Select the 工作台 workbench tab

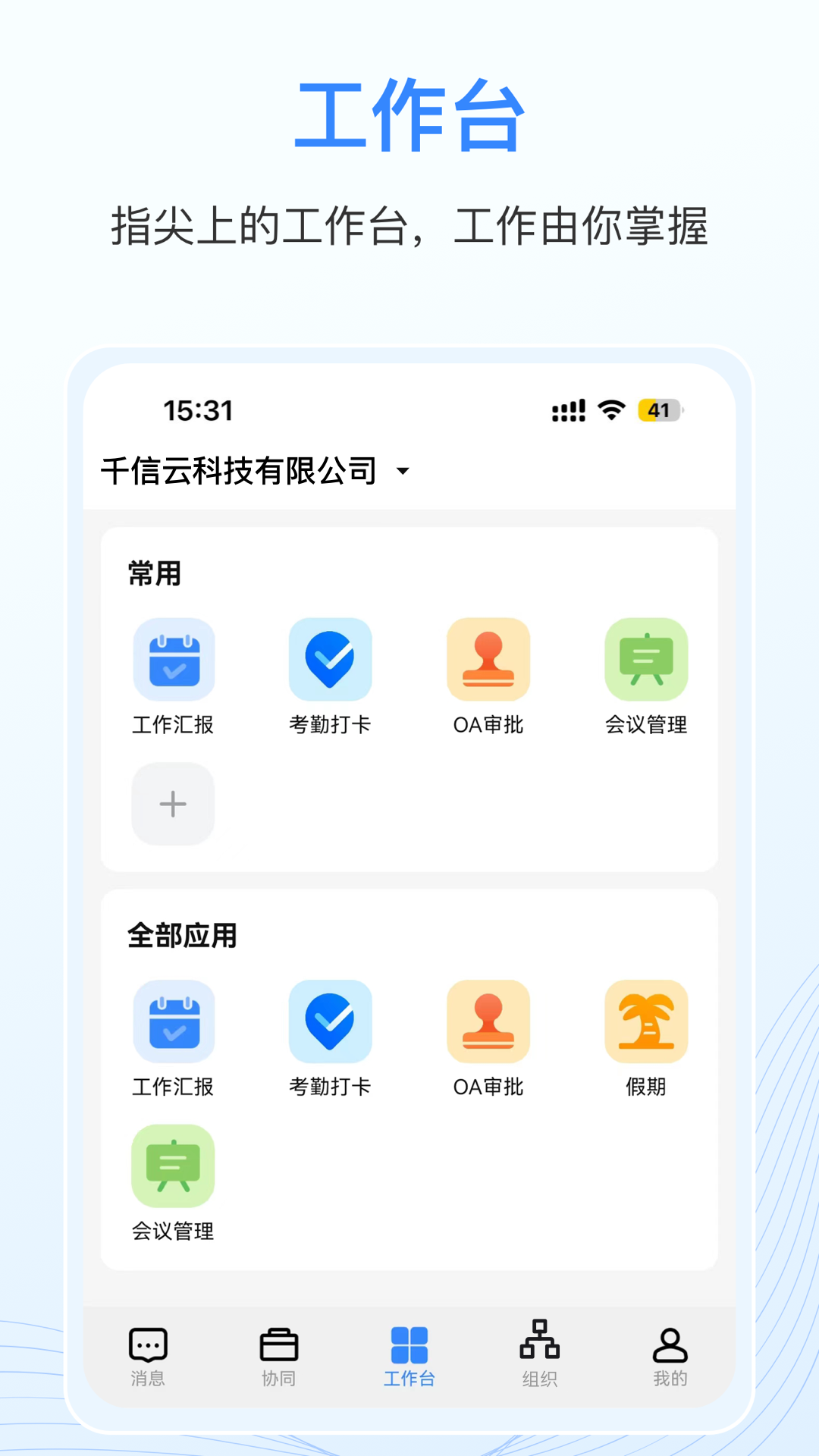tap(409, 1357)
